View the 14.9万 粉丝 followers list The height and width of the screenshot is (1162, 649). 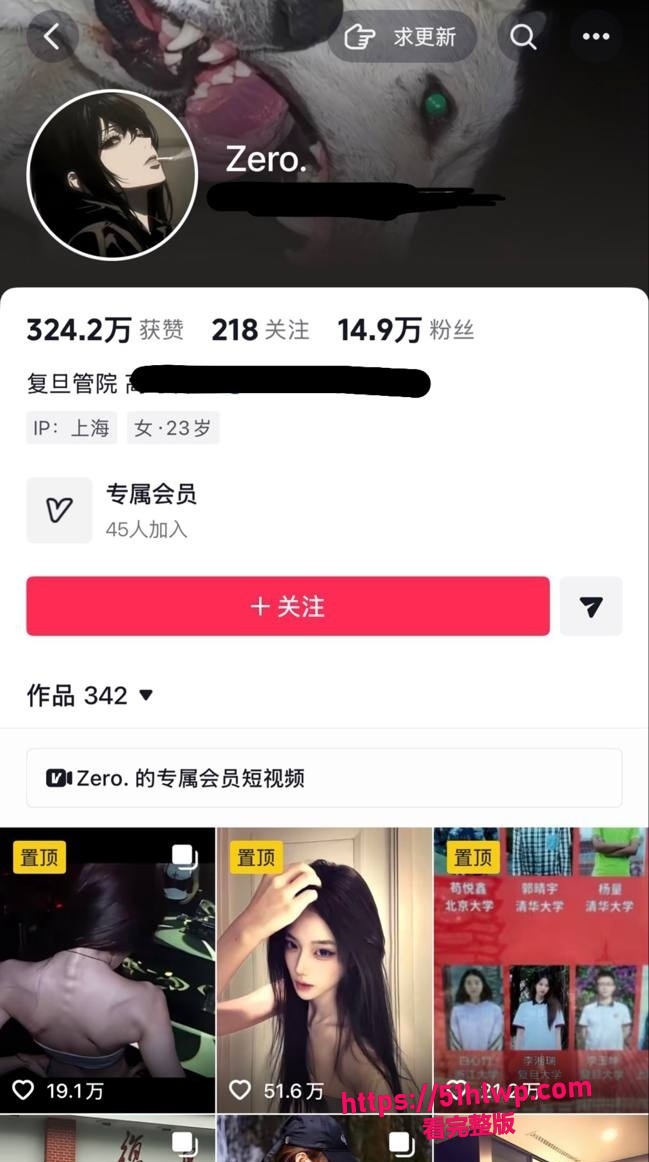406,330
